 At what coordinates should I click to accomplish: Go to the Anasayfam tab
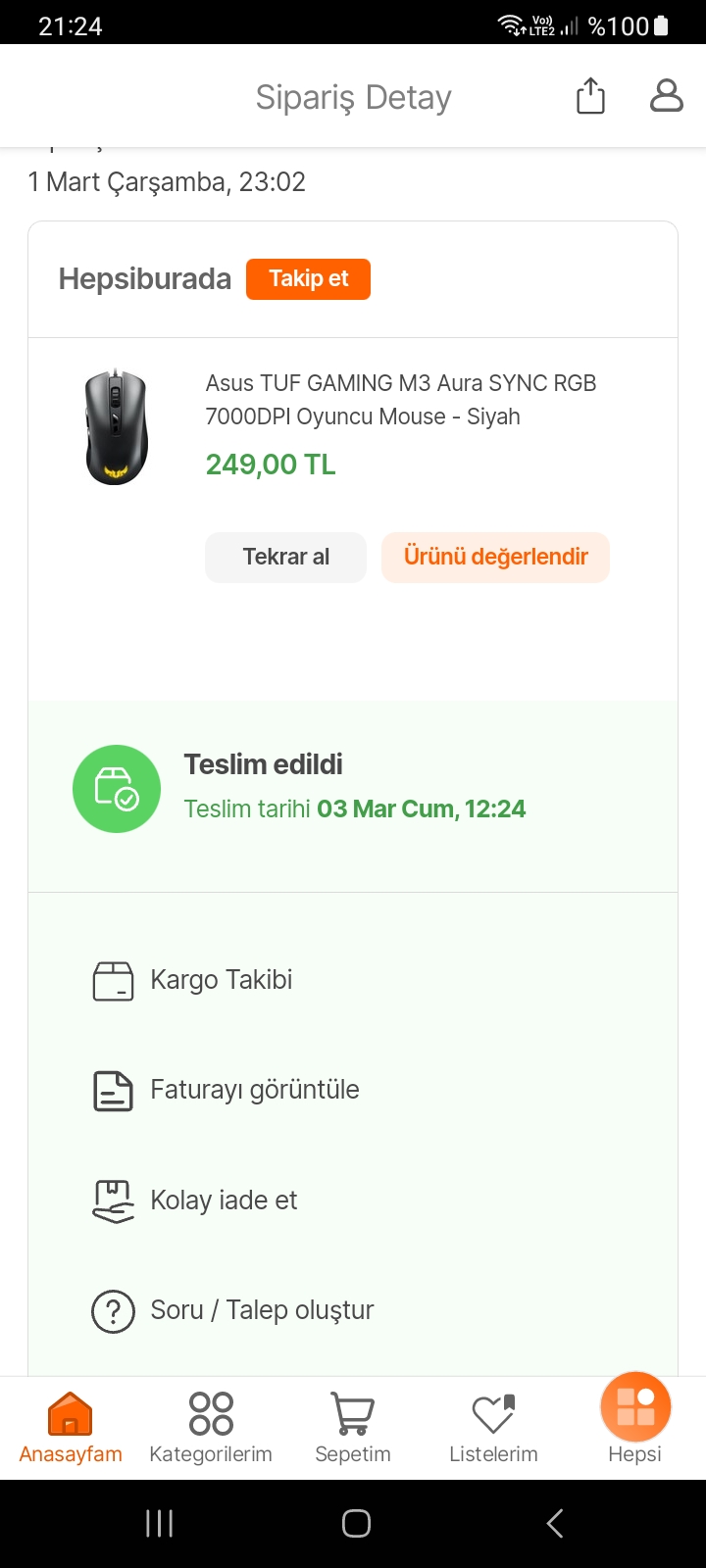coord(71,1427)
